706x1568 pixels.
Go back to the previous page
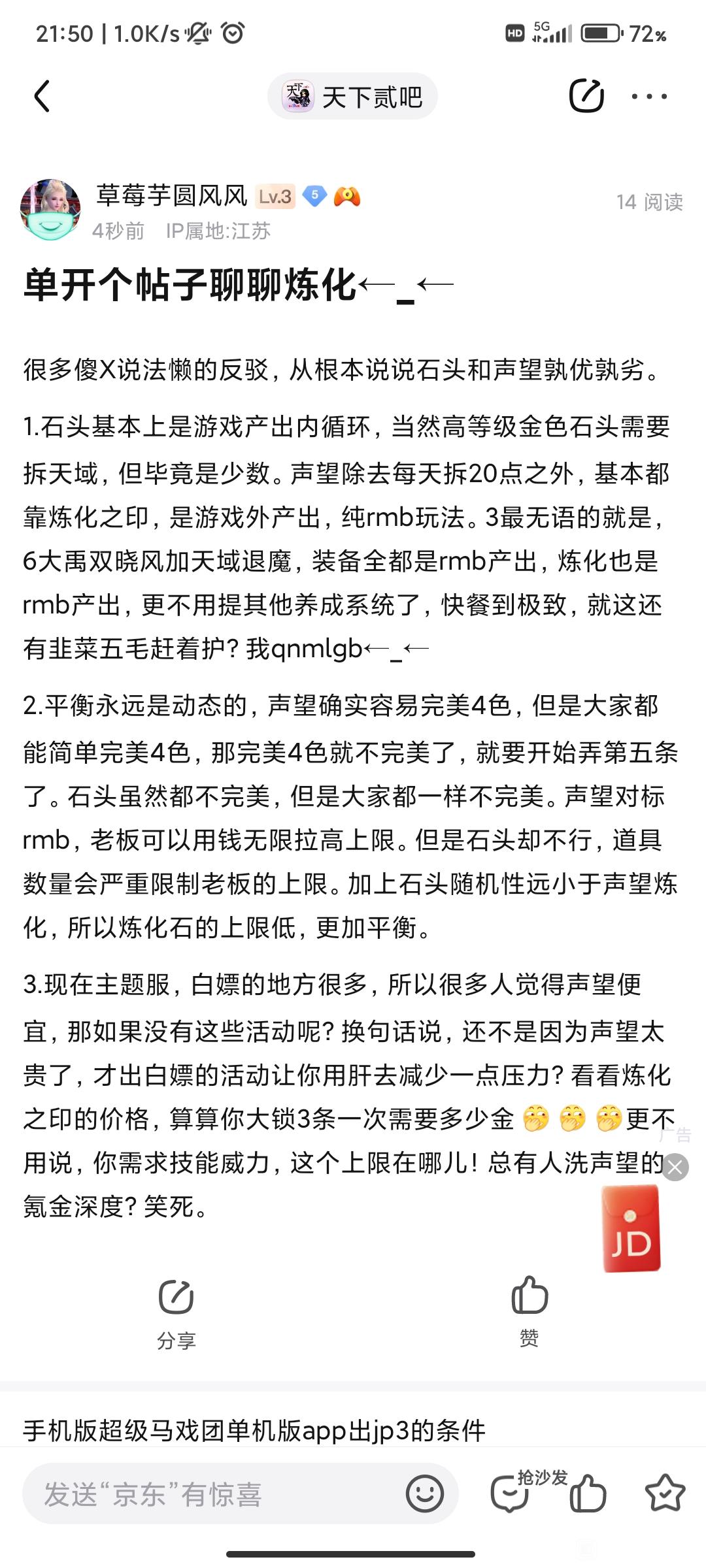pos(42,97)
